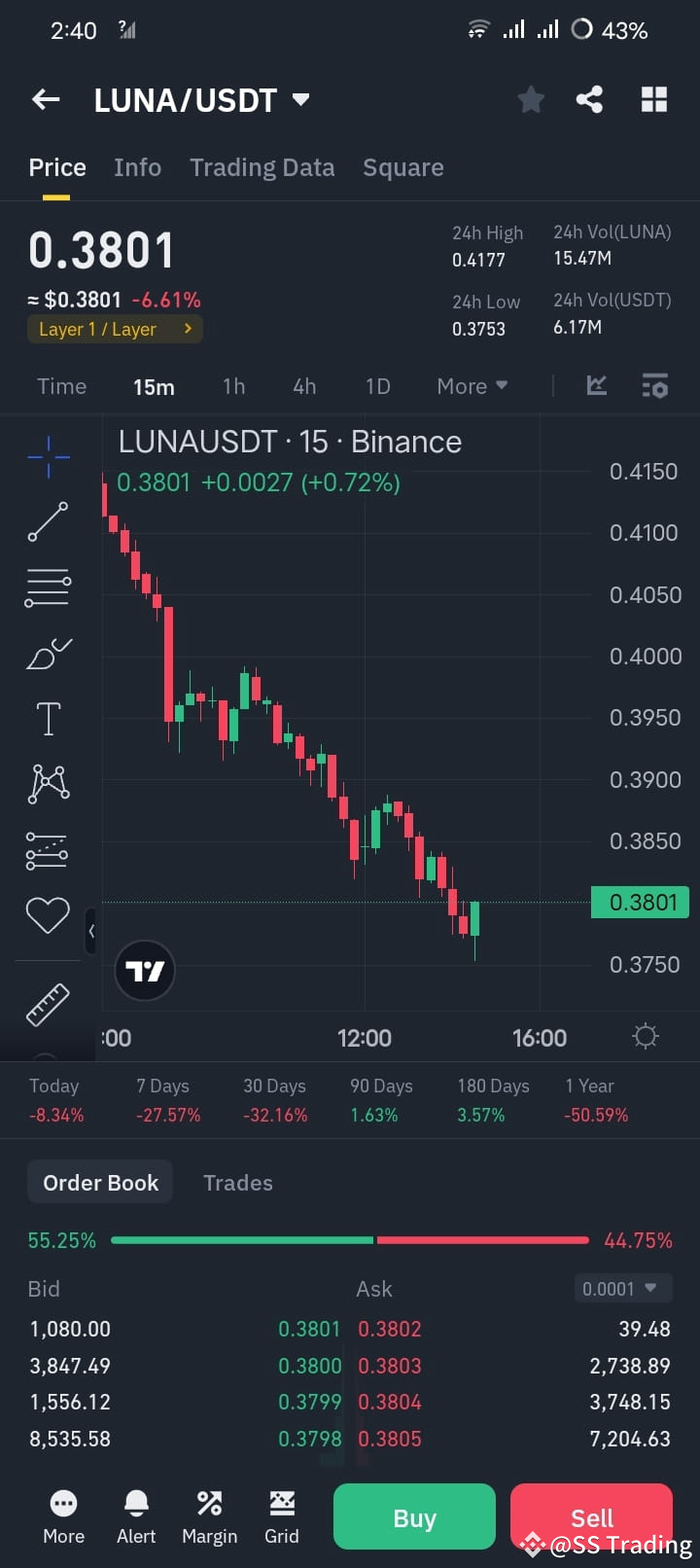Switch chart to line style view

pyautogui.click(x=596, y=386)
